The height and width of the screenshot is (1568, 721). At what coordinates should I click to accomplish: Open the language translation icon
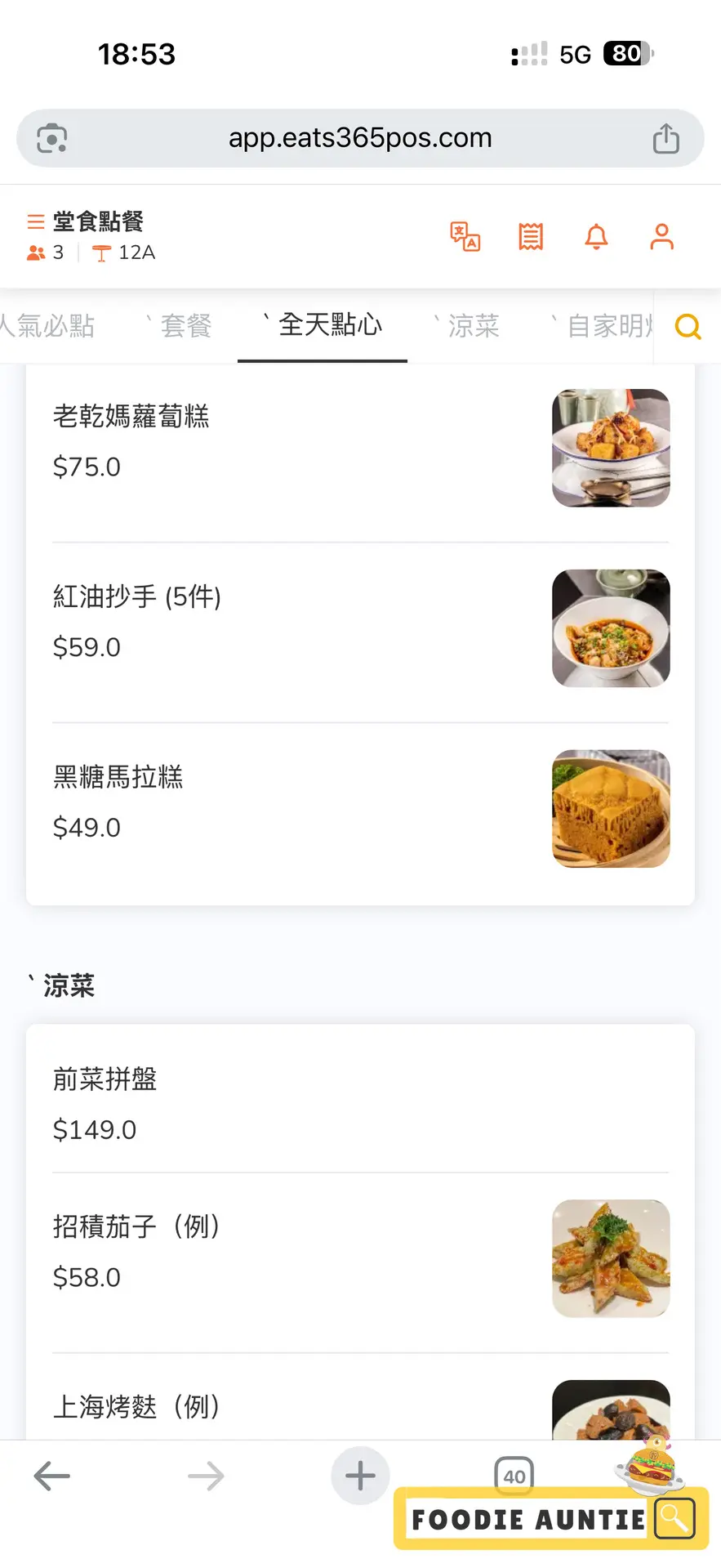pos(465,237)
